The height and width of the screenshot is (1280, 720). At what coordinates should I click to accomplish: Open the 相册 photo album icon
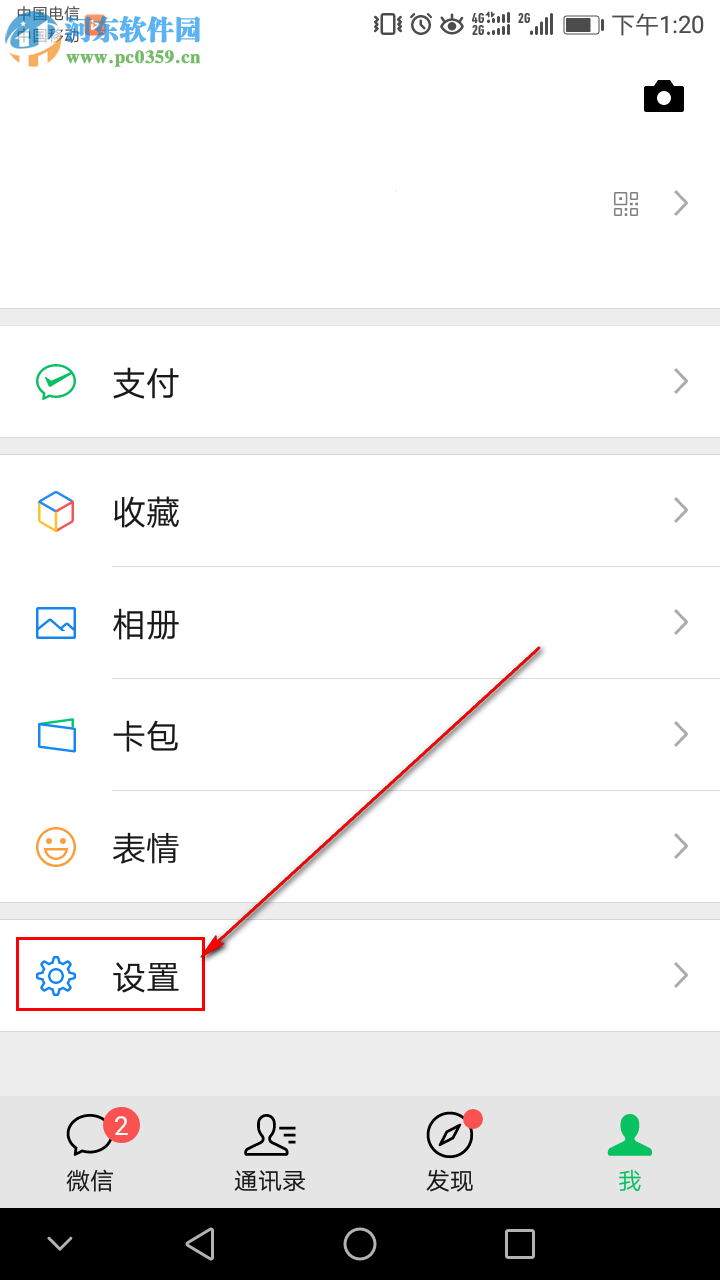pyautogui.click(x=55, y=623)
